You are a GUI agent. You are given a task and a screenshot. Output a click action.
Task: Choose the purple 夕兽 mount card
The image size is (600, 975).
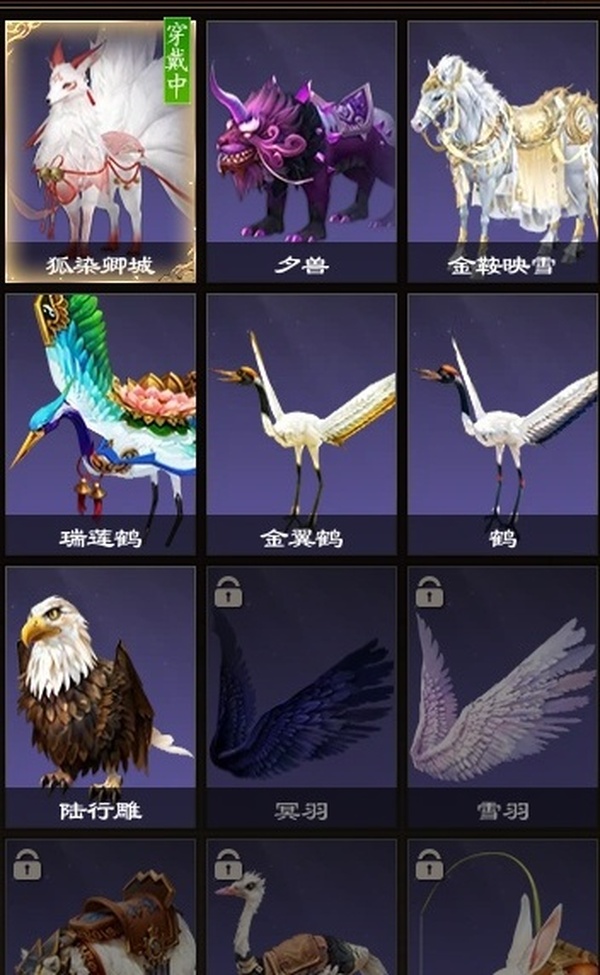(x=302, y=152)
